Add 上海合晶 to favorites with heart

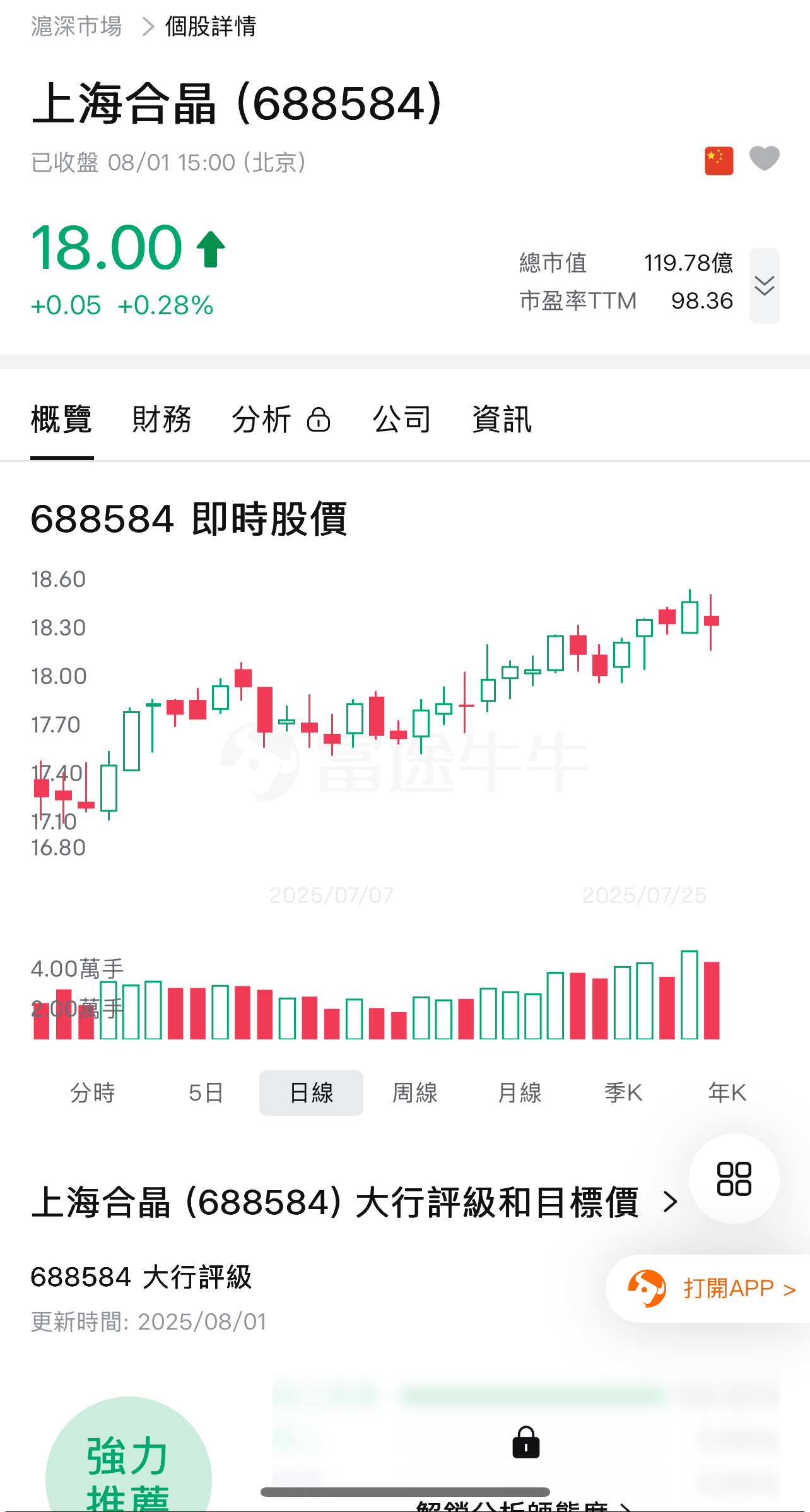point(764,158)
